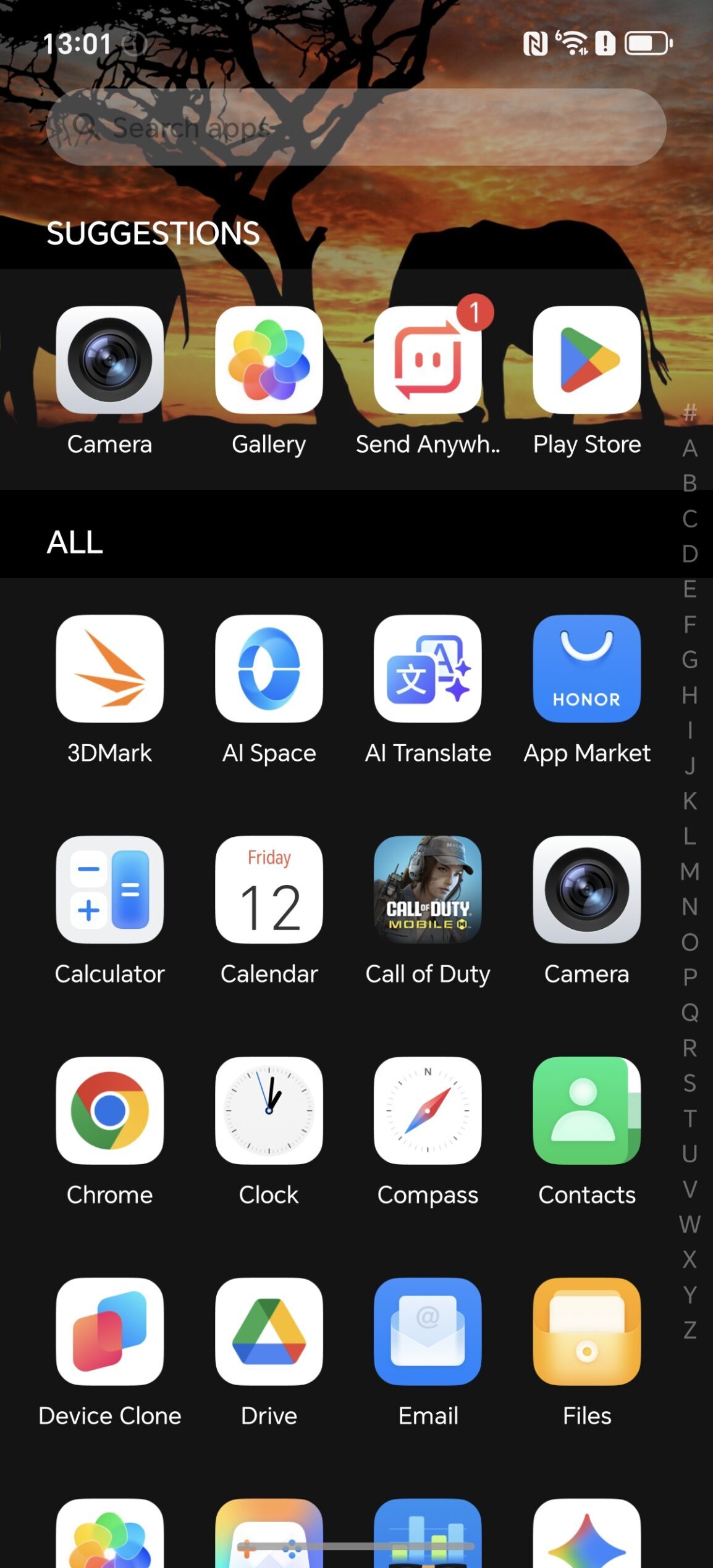This screenshot has height=1568, width=713.
Task: Jump to letter S in index
Action: [x=690, y=1083]
